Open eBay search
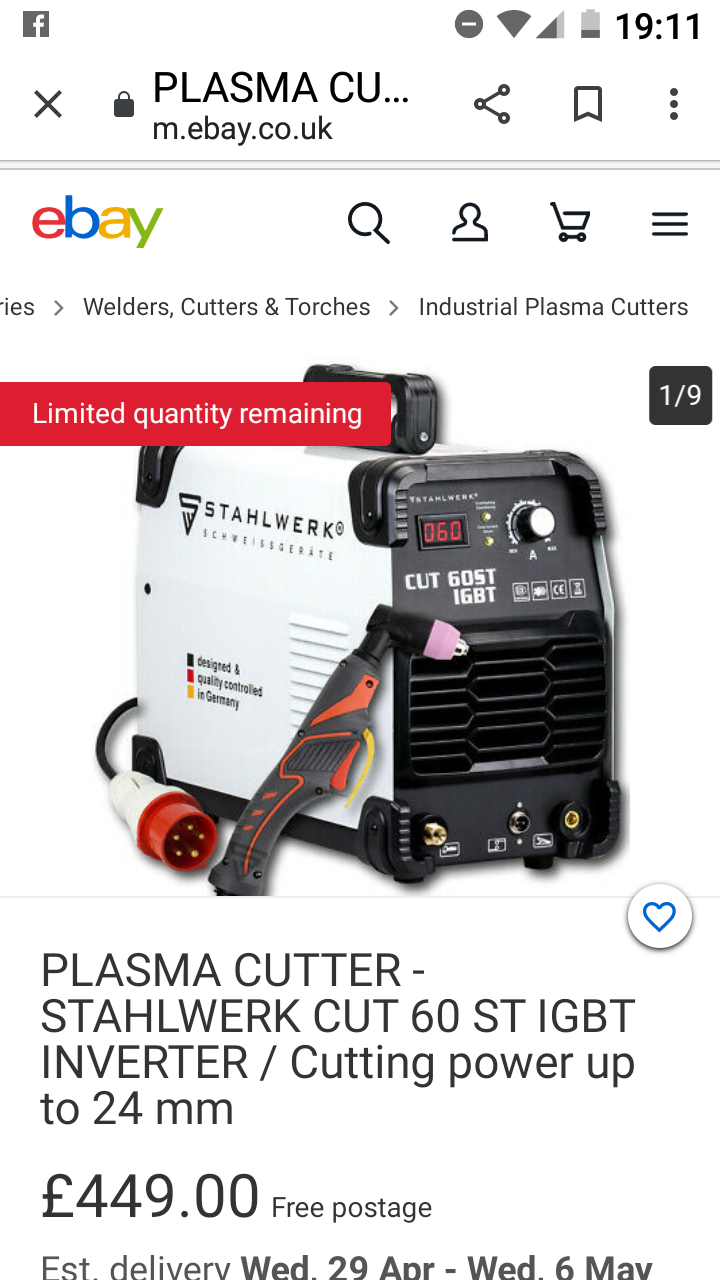 368,223
